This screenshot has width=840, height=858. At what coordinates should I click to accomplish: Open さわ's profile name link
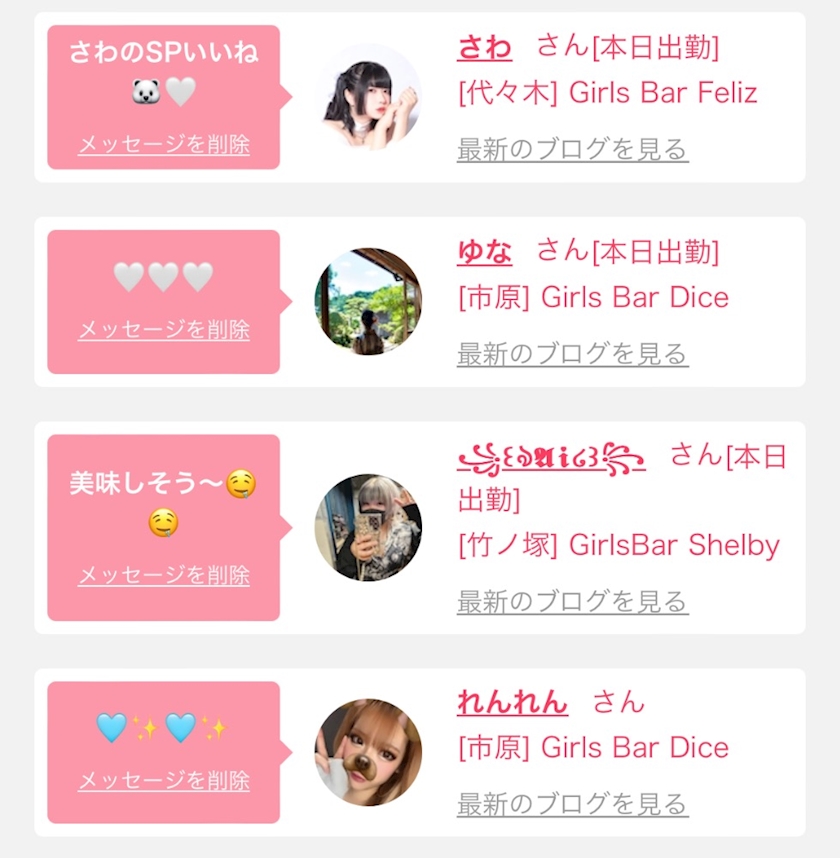coord(484,48)
